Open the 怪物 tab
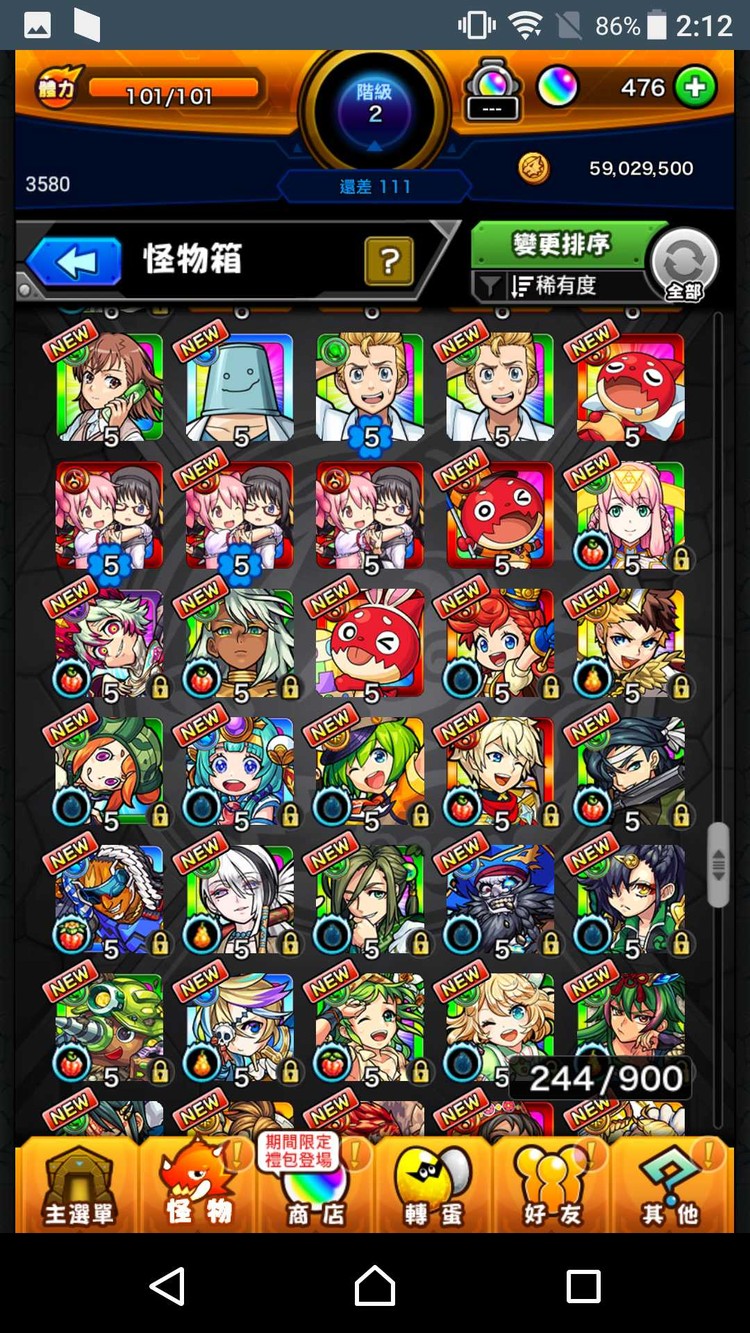750x1333 pixels. (x=198, y=1186)
